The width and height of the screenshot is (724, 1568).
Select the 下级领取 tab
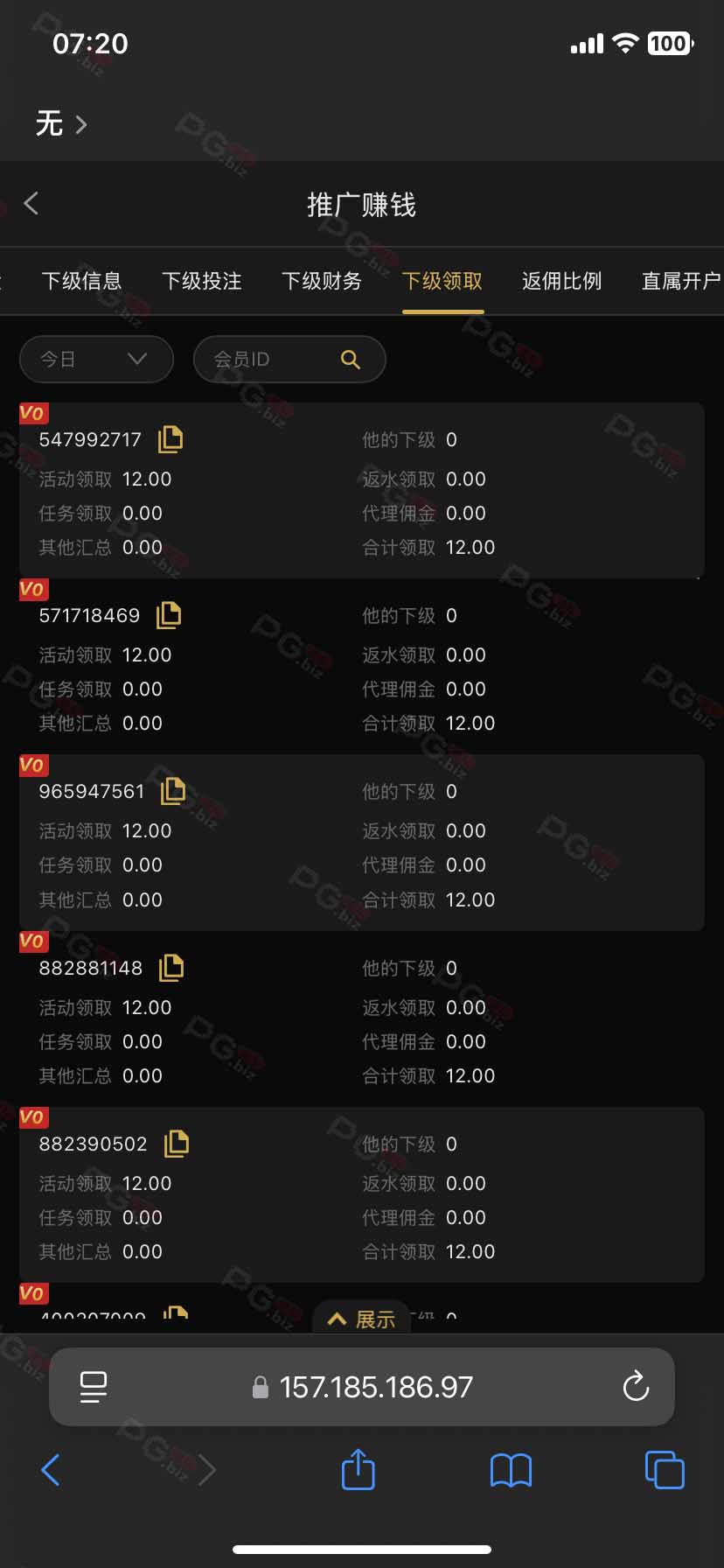442,281
